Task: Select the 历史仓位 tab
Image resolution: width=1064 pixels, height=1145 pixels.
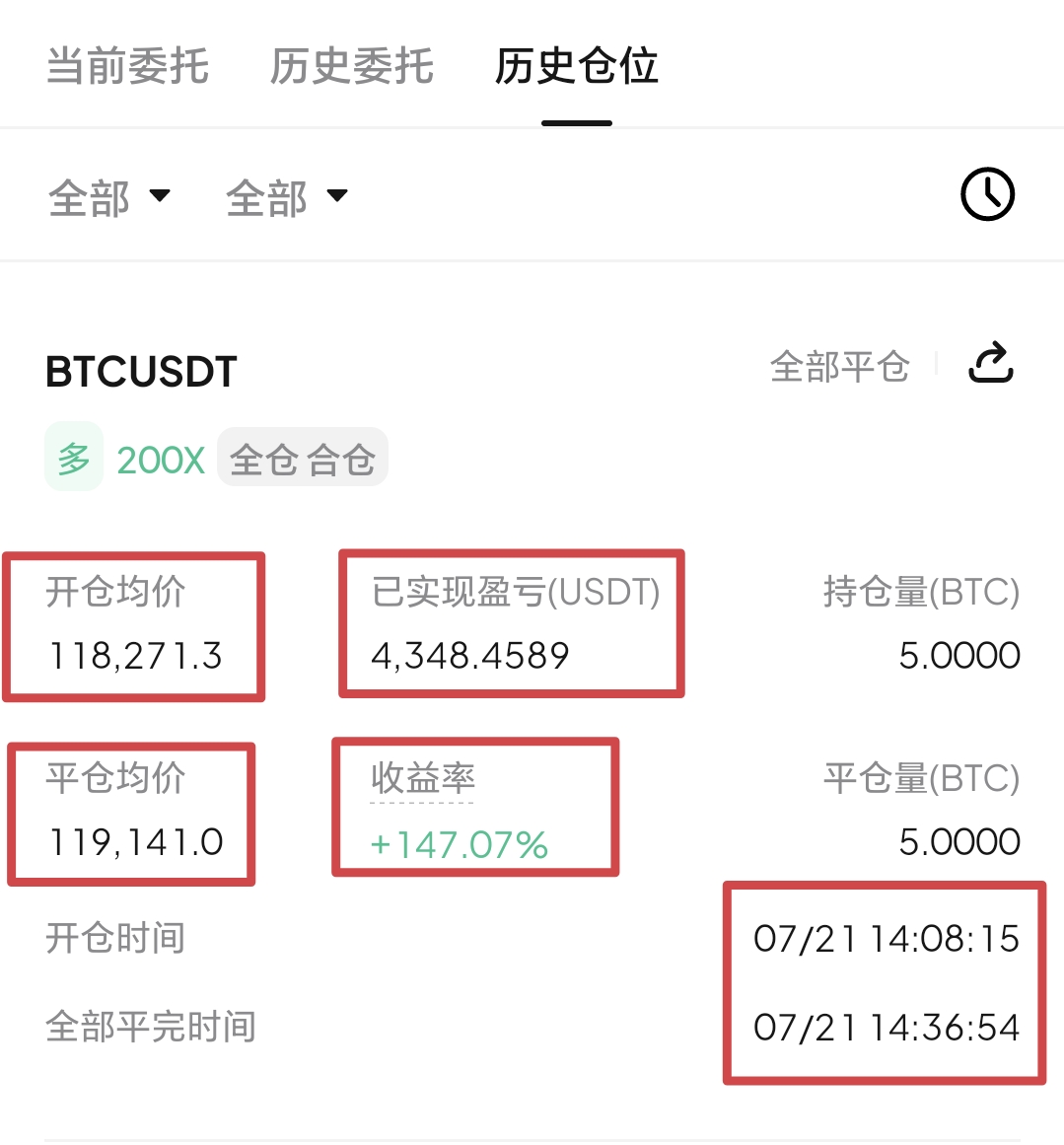Action: 576,66
